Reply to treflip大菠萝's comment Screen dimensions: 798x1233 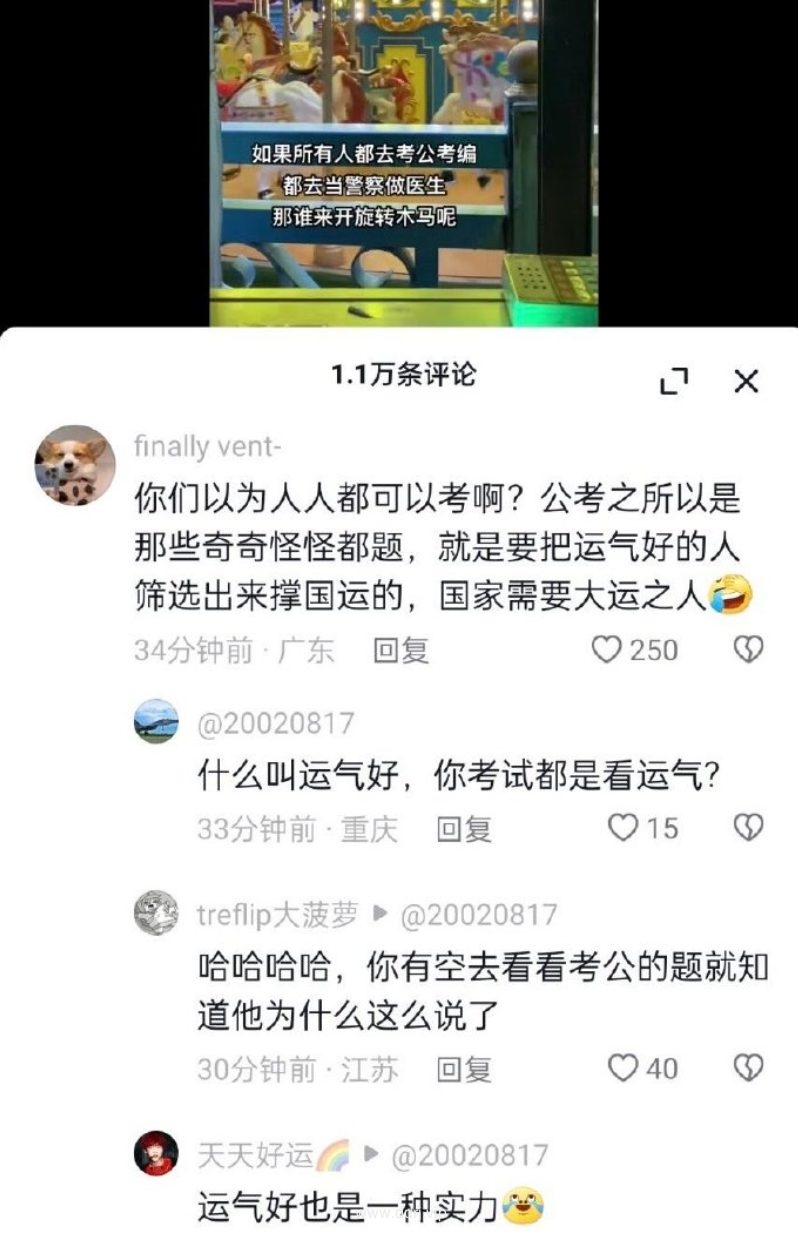tap(463, 1069)
